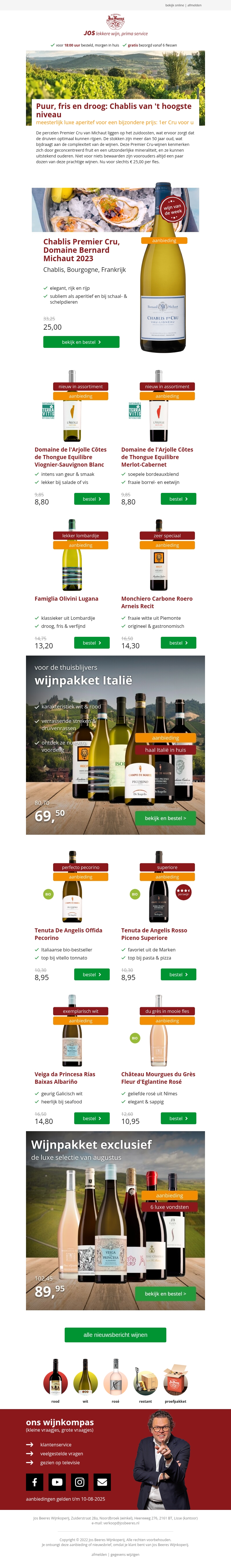Tap 'bekijk en bestel' for Chablis Premier Cru
231x1568 pixels.
81,342
